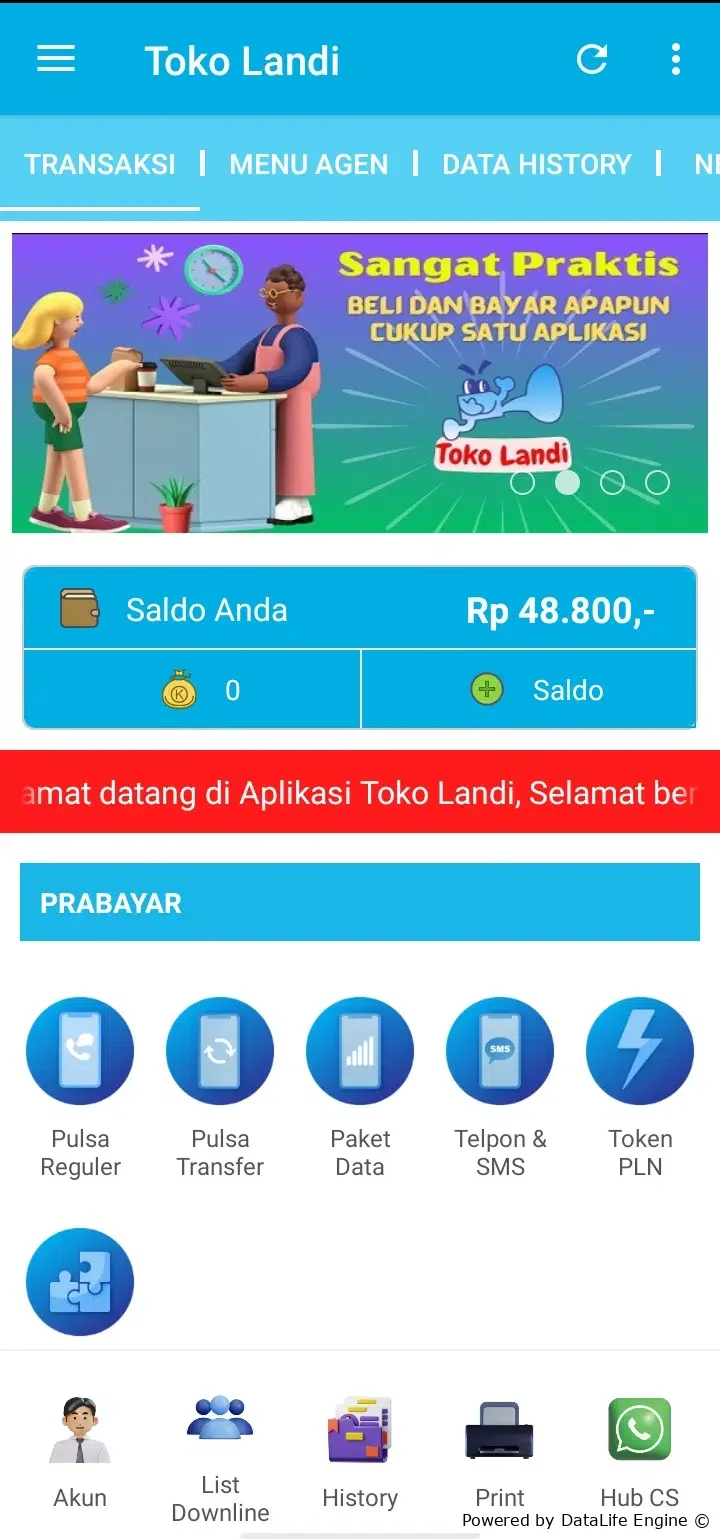Open the Sangat Praktis promo banner
The width and height of the screenshot is (720, 1539).
360,383
